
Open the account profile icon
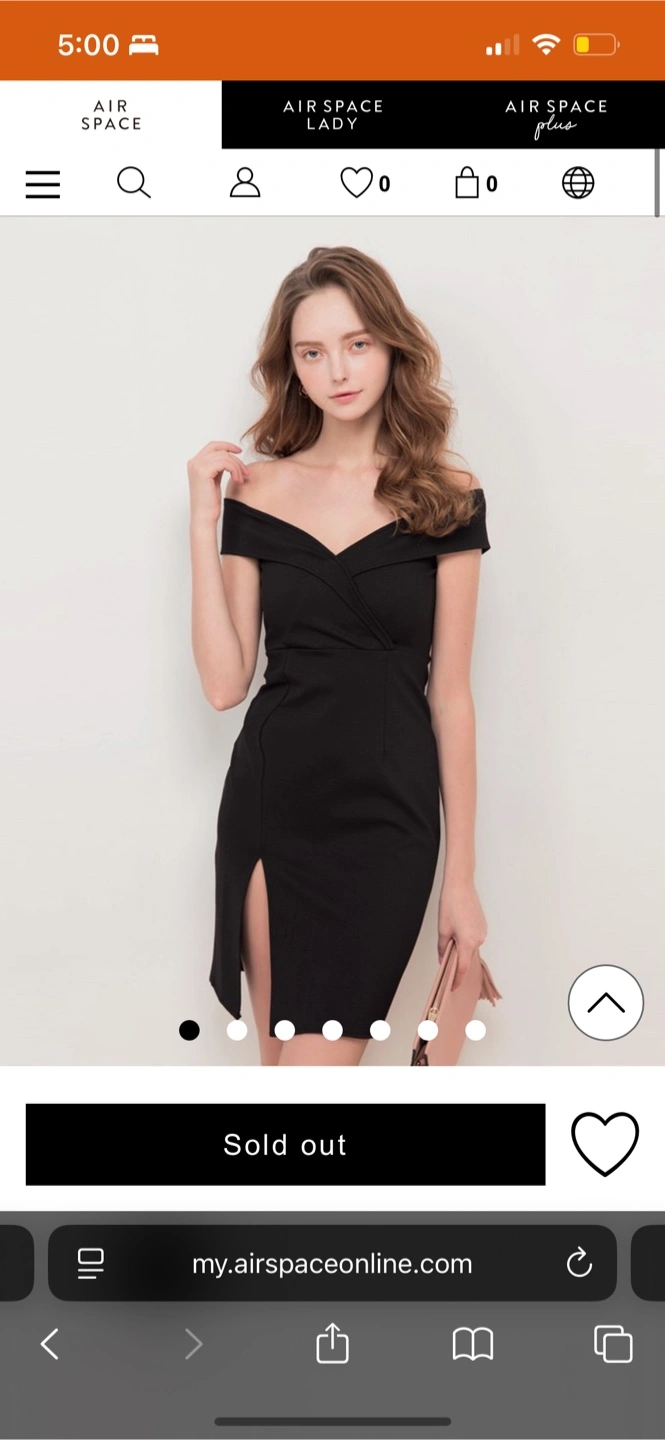pos(245,183)
